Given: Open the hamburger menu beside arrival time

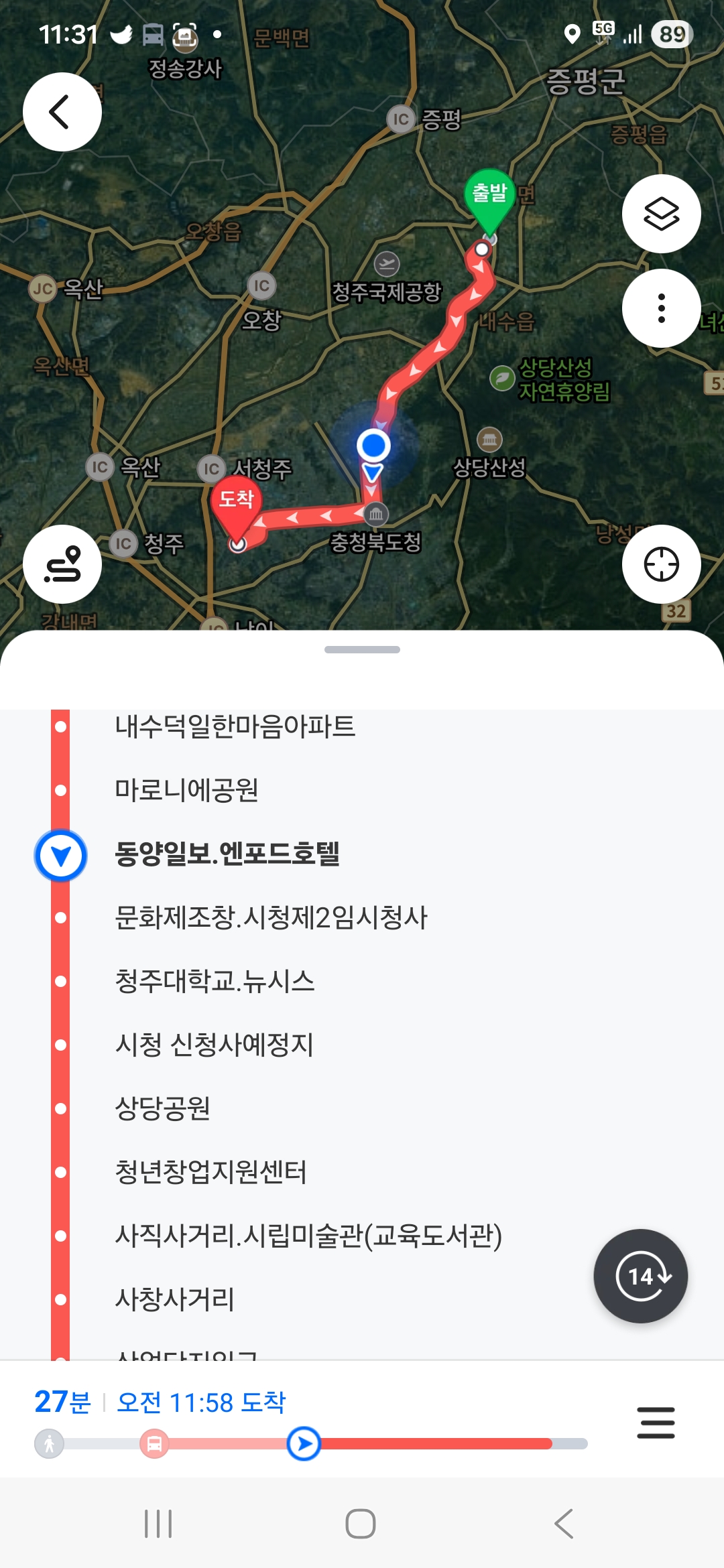Looking at the screenshot, I should coord(656,1423).
